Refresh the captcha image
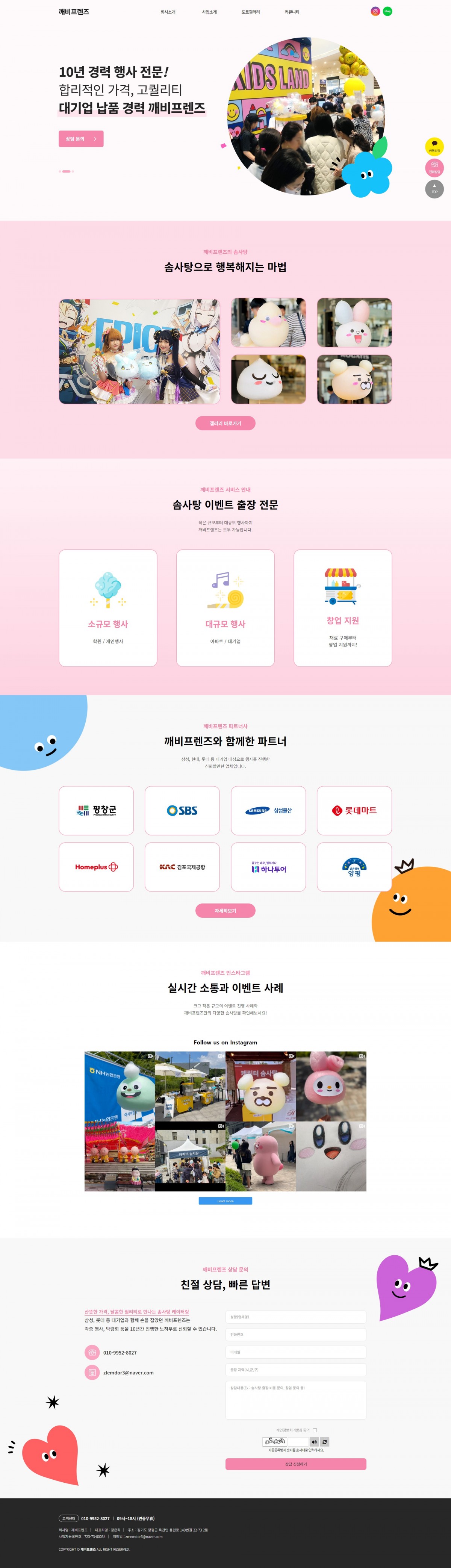Viewport: 451px width, 1568px height. coord(324,1441)
